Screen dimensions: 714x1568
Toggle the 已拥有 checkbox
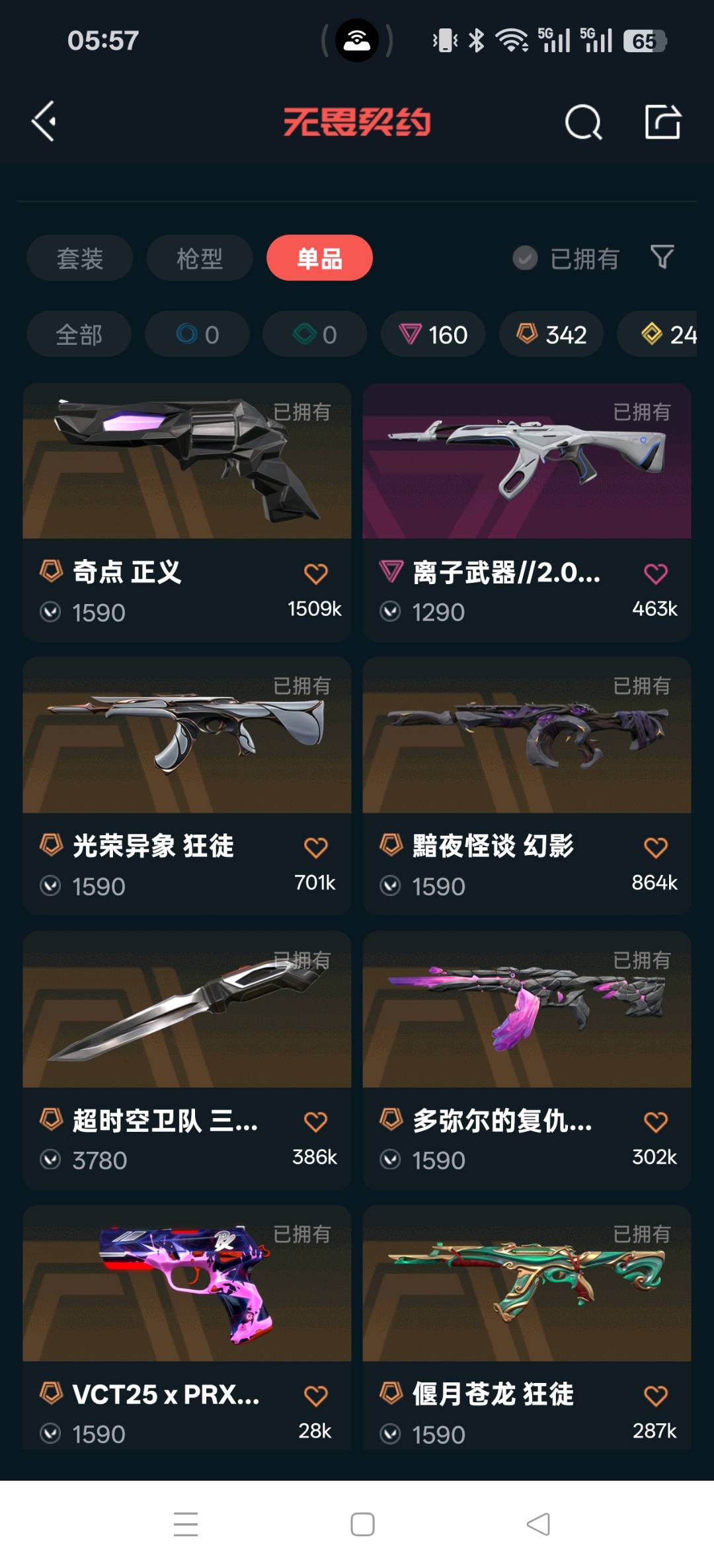[x=525, y=258]
